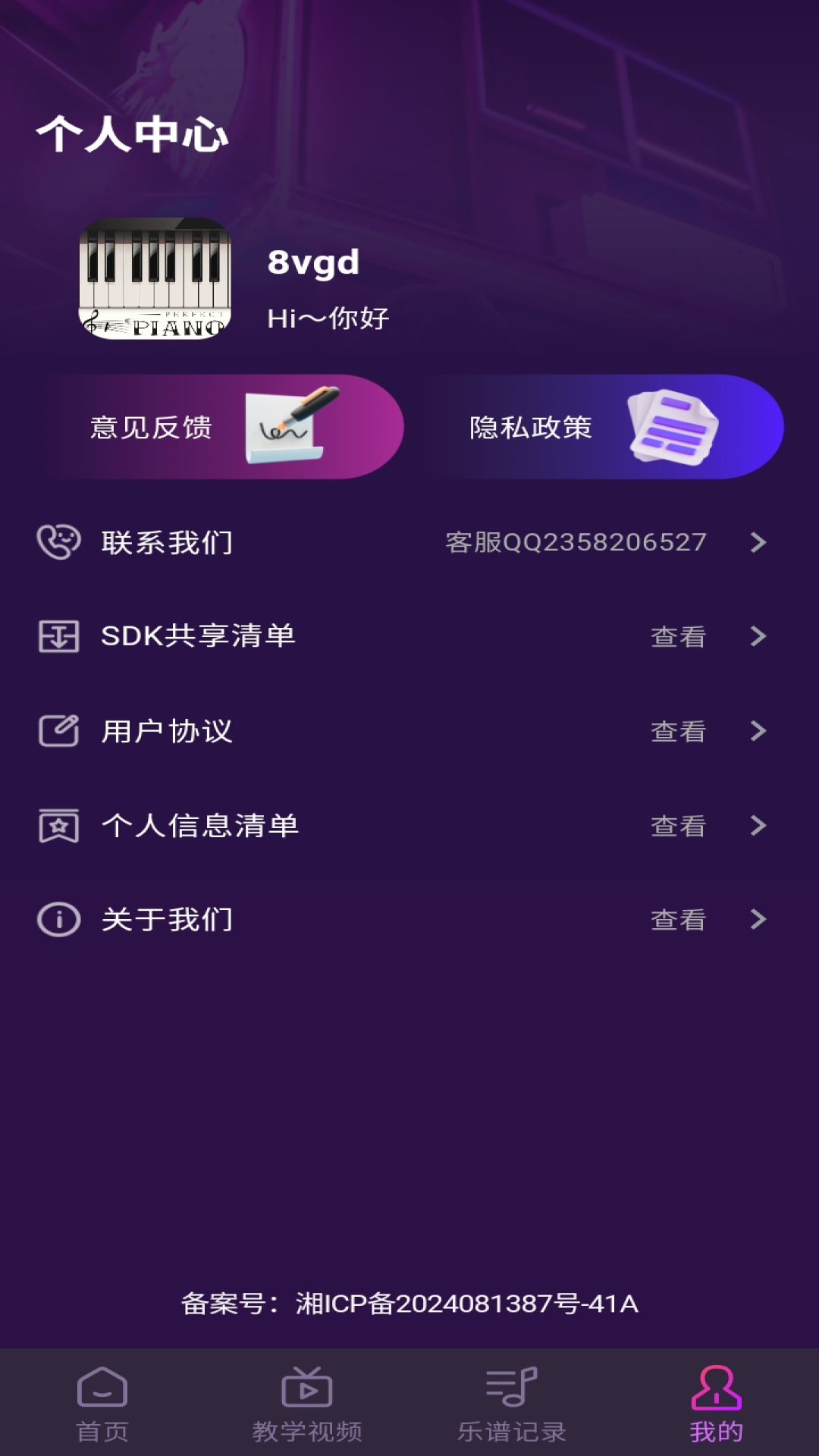Click the document icon in 隐私政策 banner
Viewport: 819px width, 1456px height.
tap(673, 425)
